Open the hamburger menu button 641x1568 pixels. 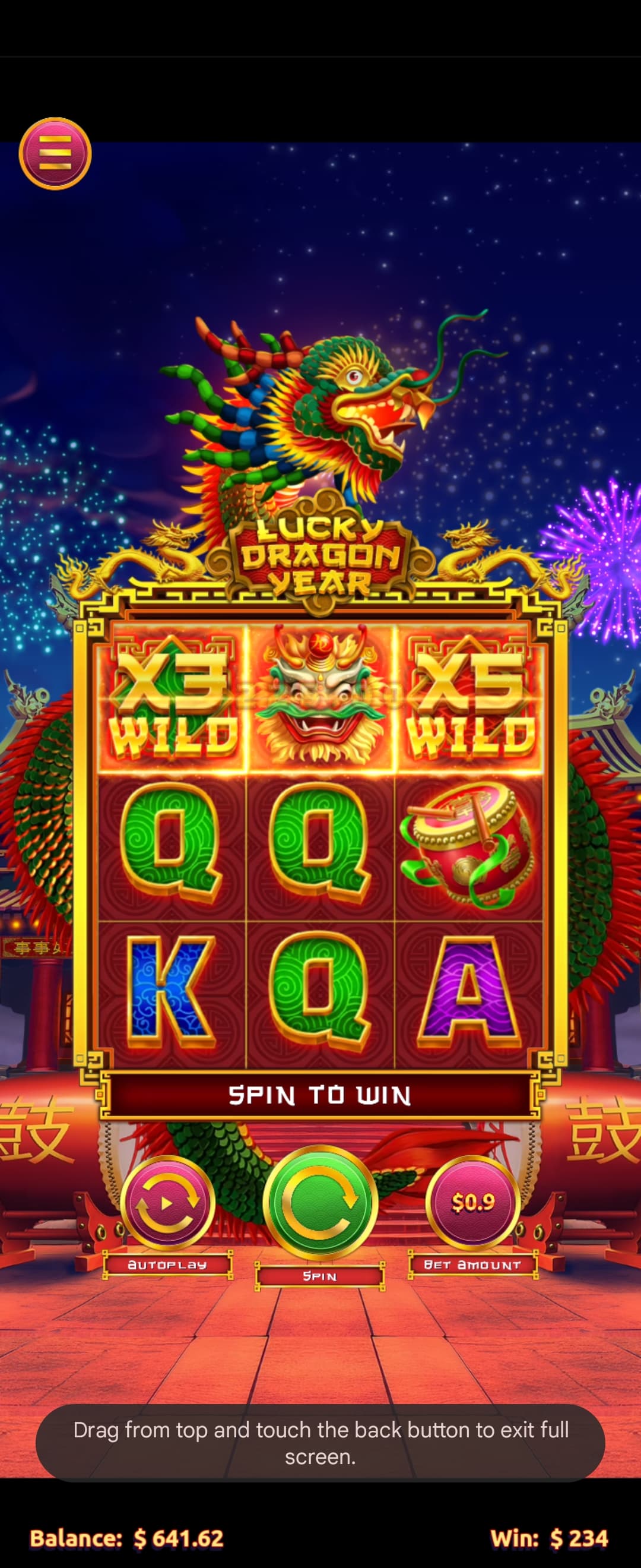point(55,153)
